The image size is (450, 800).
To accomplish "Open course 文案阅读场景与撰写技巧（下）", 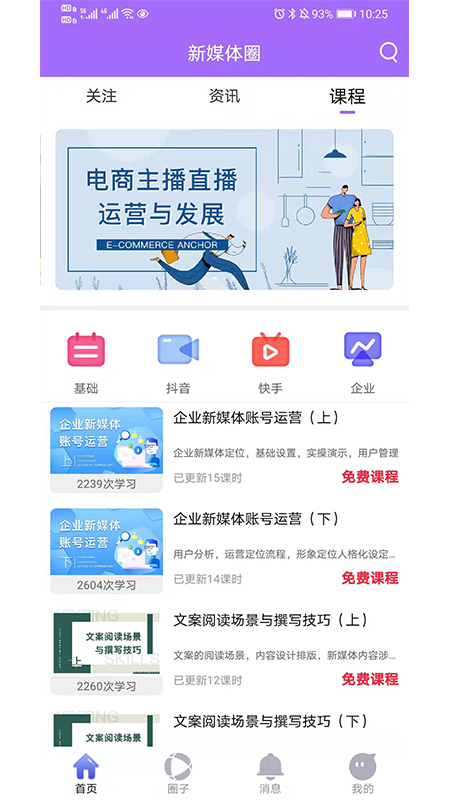I will point(224,728).
